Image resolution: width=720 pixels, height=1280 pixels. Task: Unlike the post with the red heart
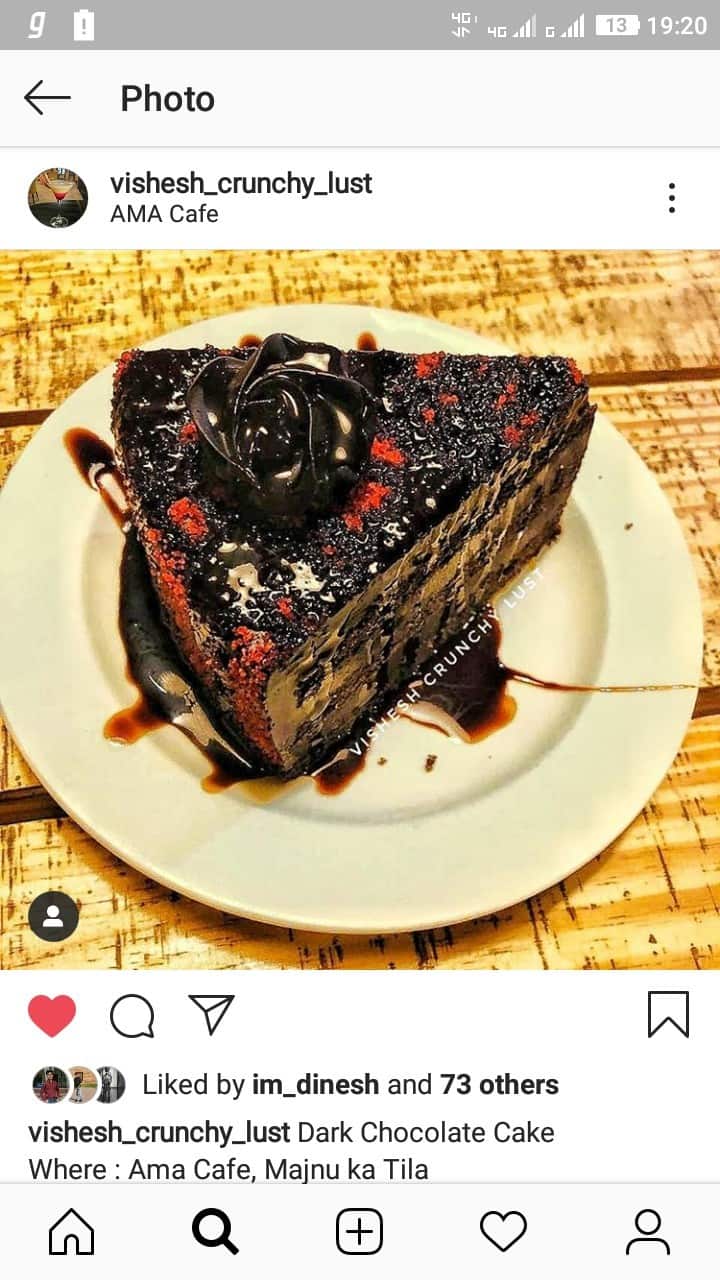tap(52, 1015)
